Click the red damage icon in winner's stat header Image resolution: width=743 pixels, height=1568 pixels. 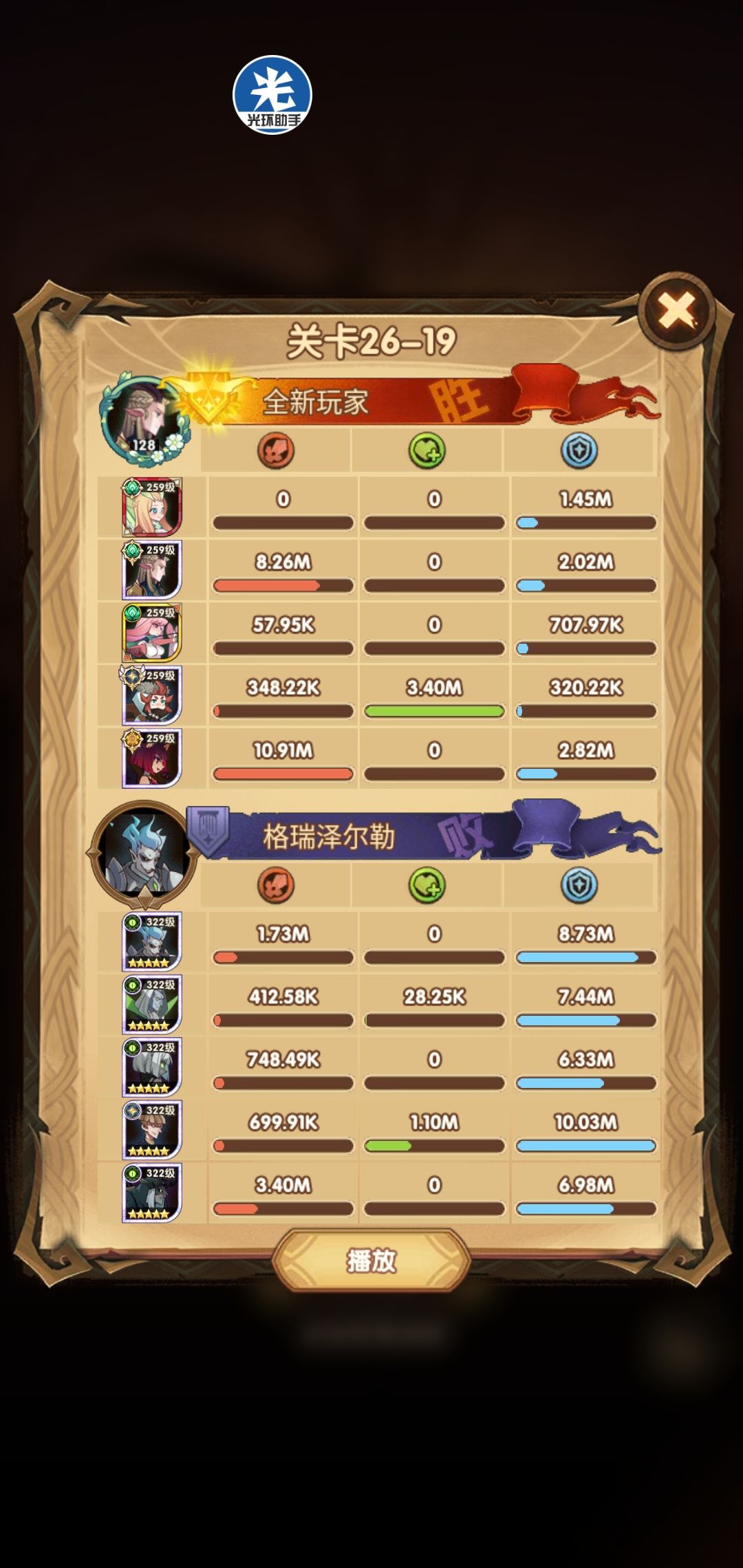click(278, 450)
